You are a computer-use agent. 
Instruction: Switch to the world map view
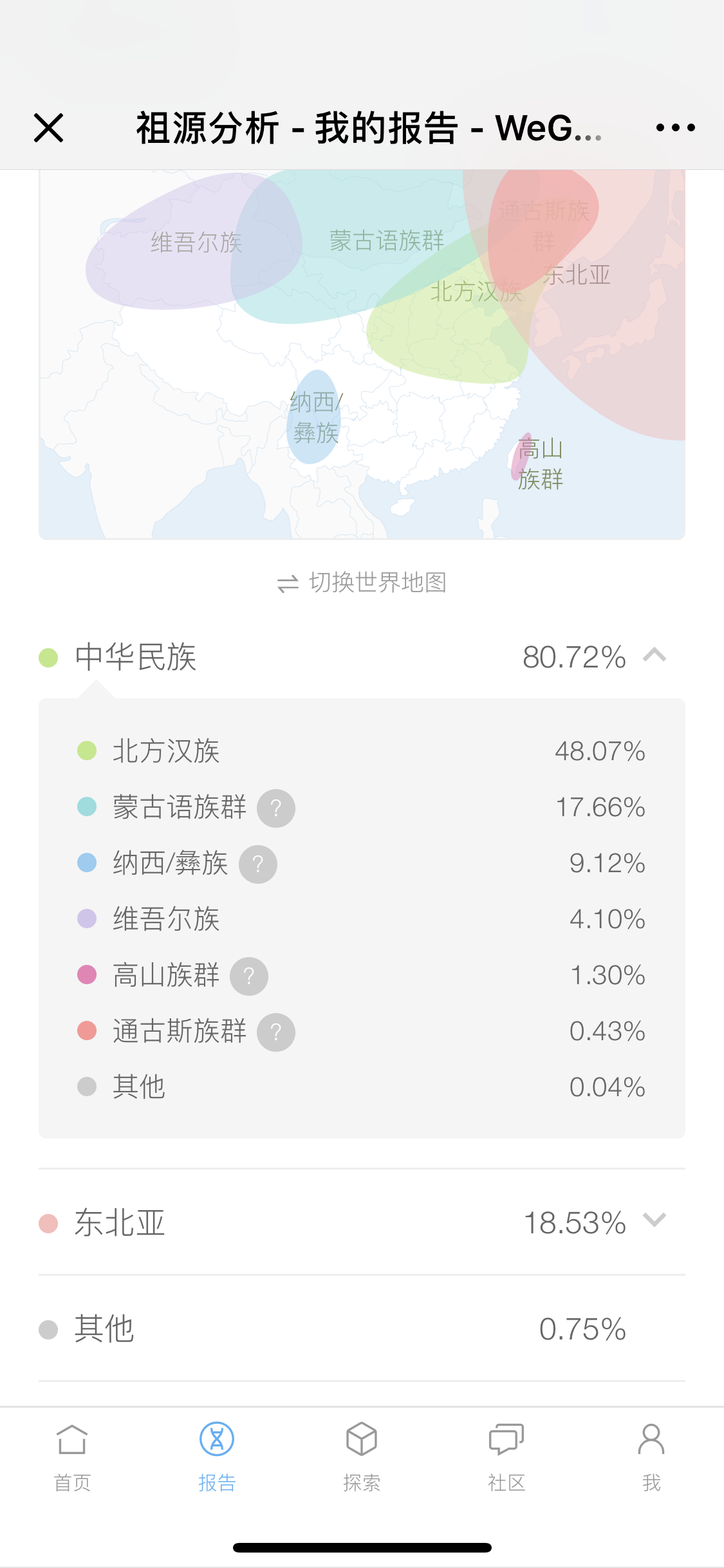(362, 583)
